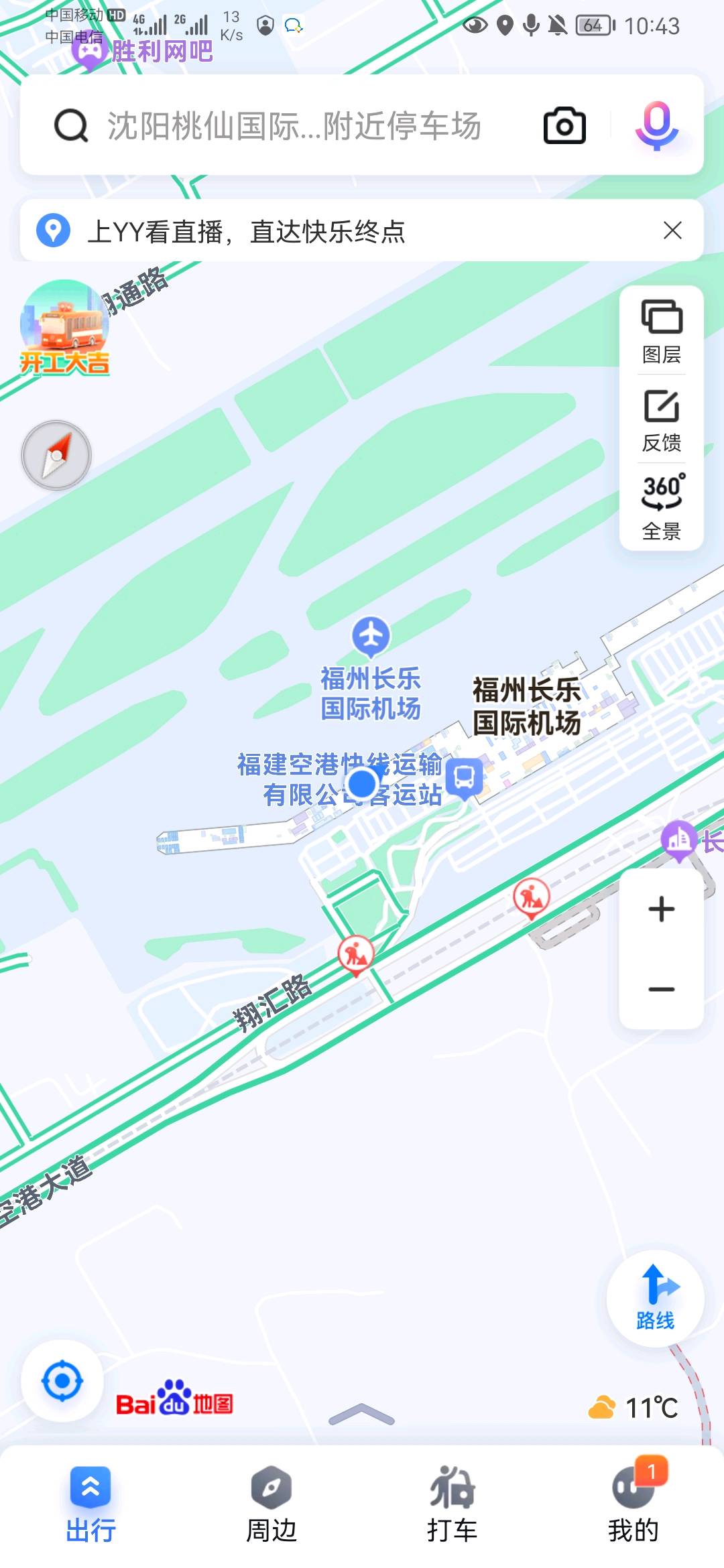This screenshot has height=1568, width=724.
Task: Dismiss the YY live stream banner
Action: (x=672, y=231)
